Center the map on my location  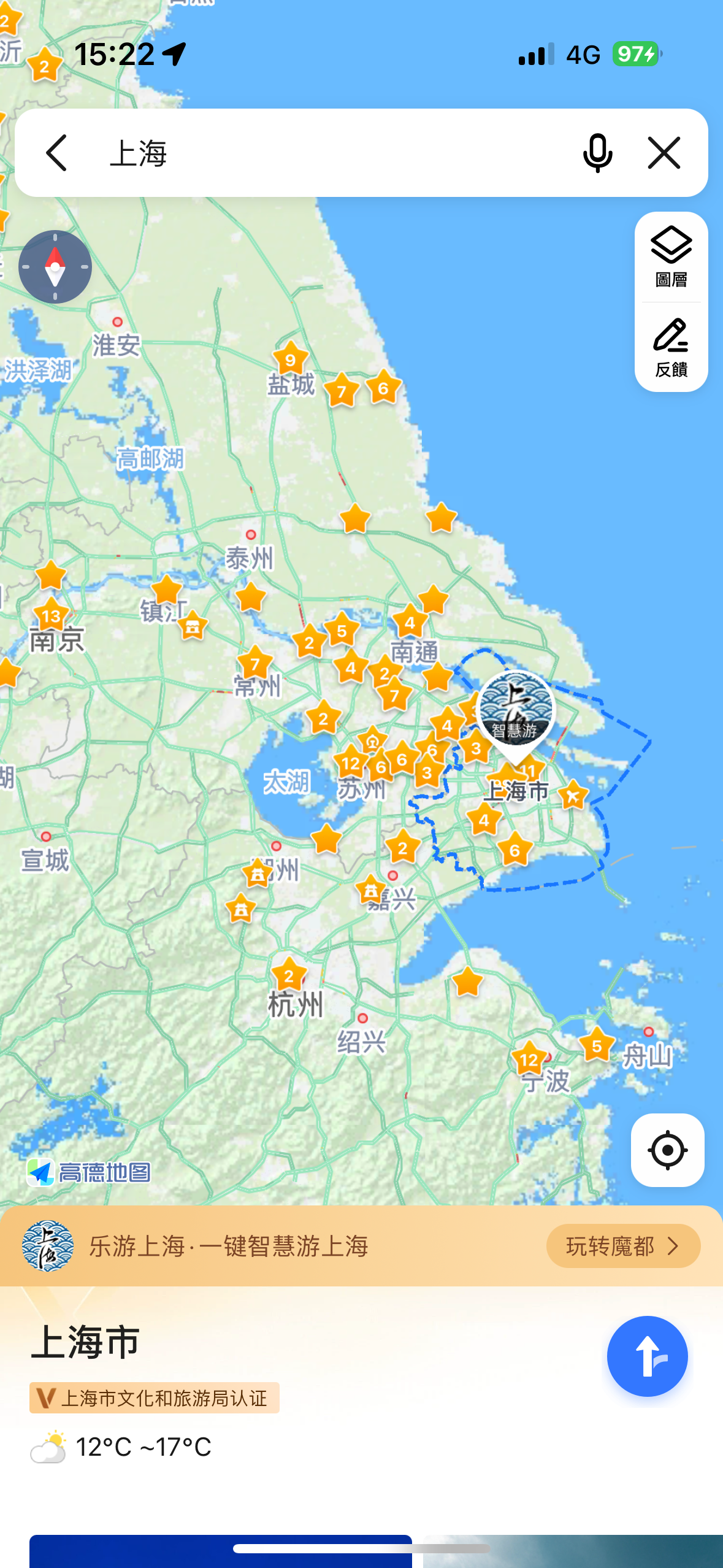pos(667,1150)
